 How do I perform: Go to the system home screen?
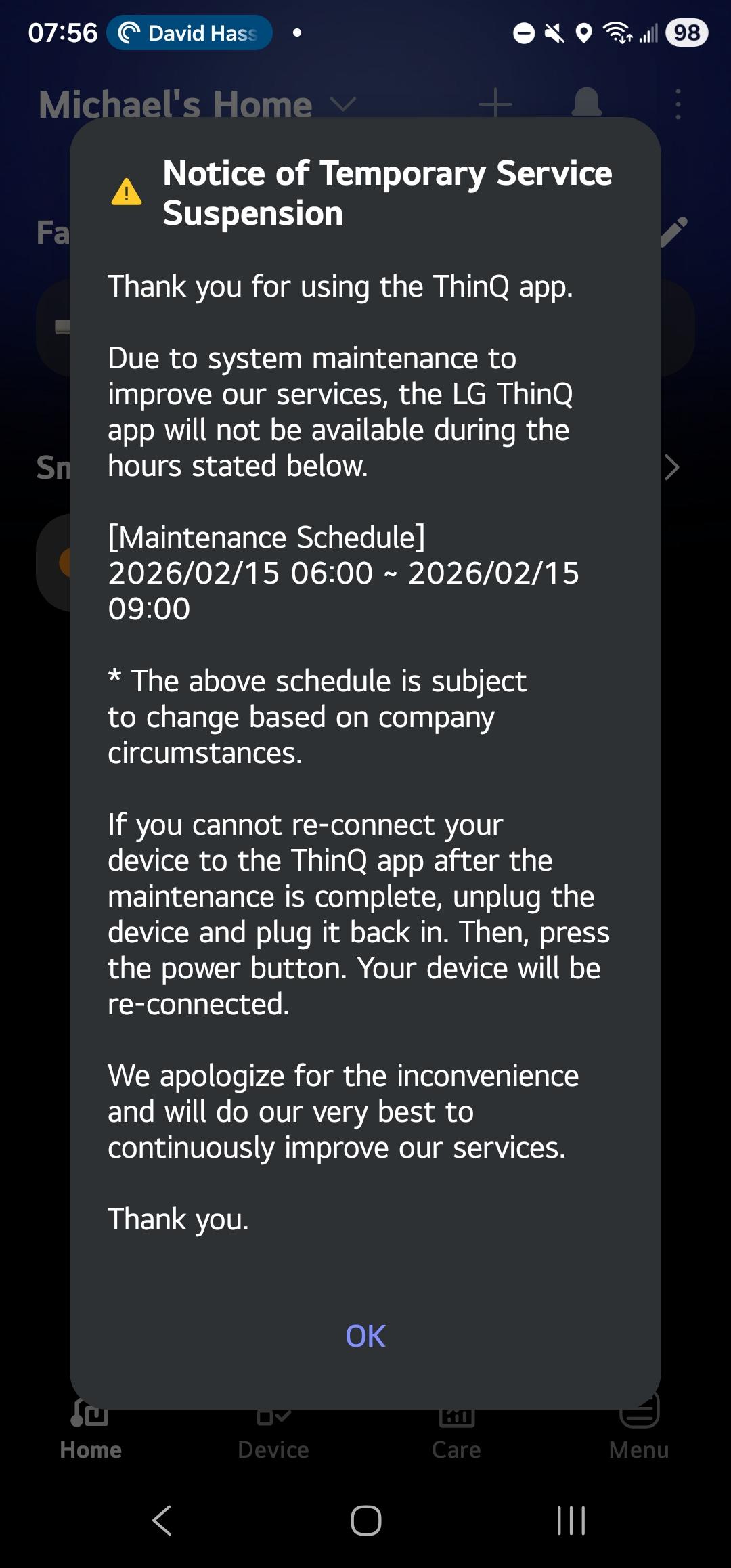tap(365, 1521)
